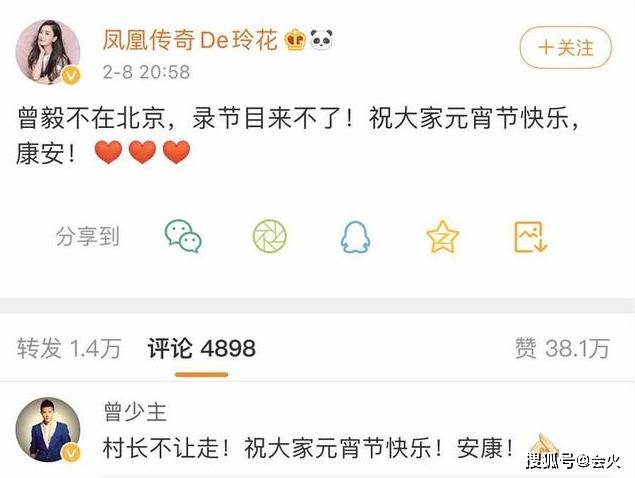The height and width of the screenshot is (478, 635).
Task: Select the 评论 comments tab
Action: [x=201, y=347]
